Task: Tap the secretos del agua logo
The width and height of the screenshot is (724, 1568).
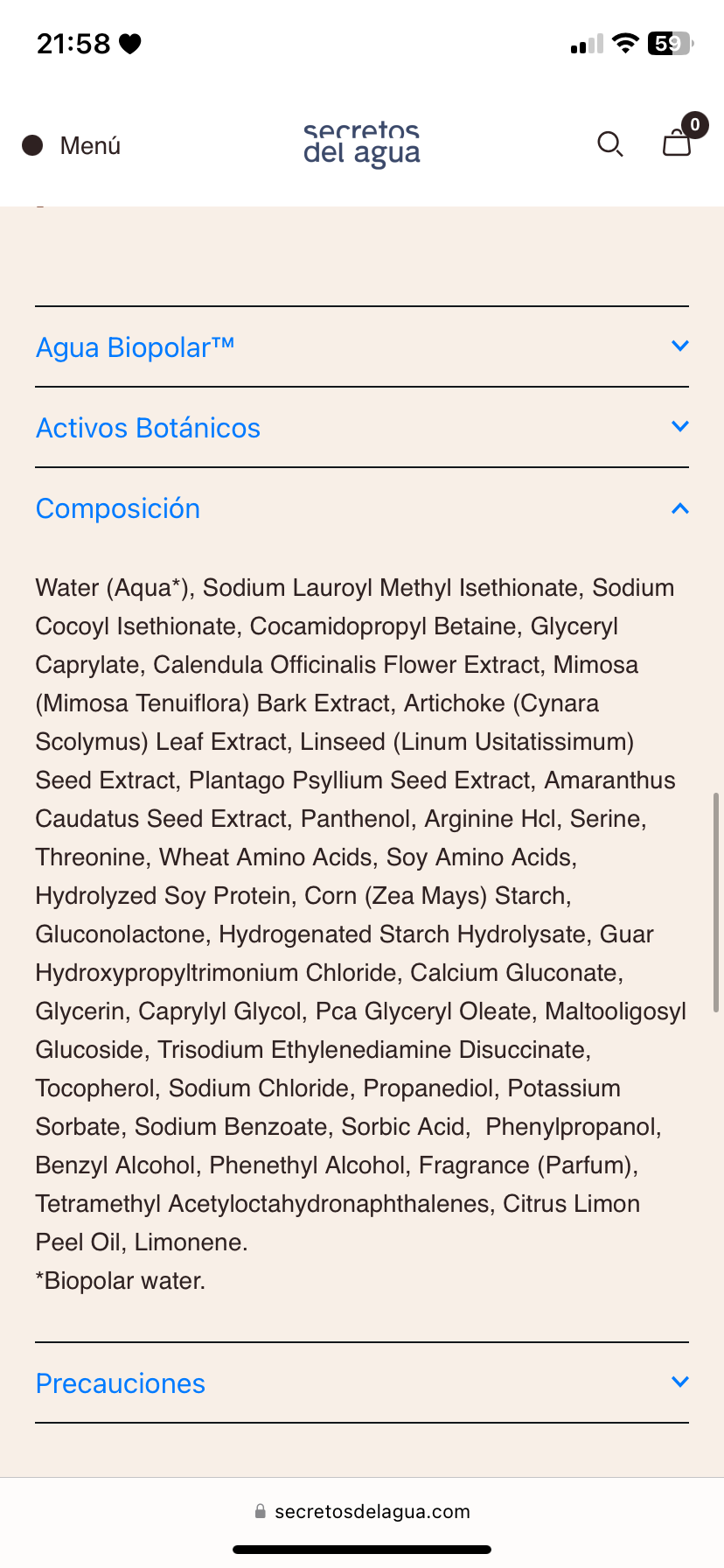Action: pyautogui.click(x=361, y=145)
